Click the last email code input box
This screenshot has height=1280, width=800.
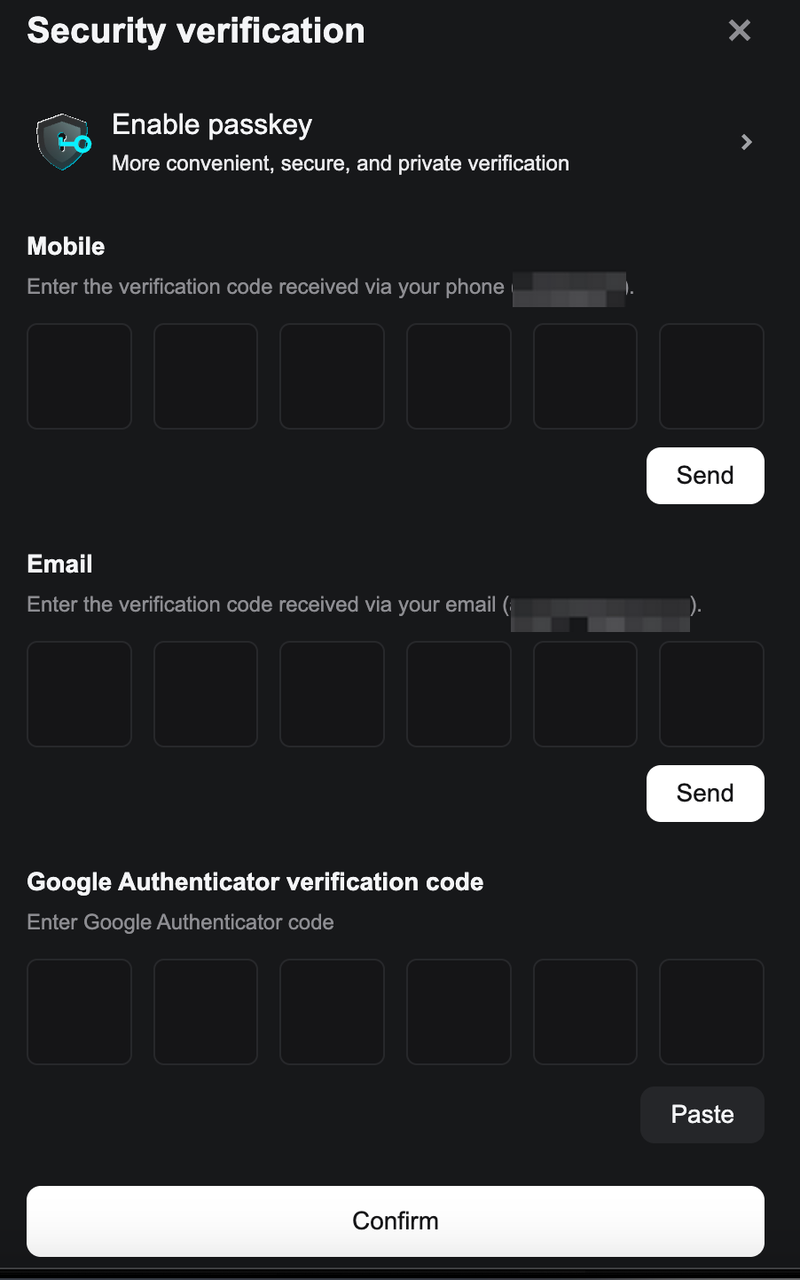(x=711, y=693)
